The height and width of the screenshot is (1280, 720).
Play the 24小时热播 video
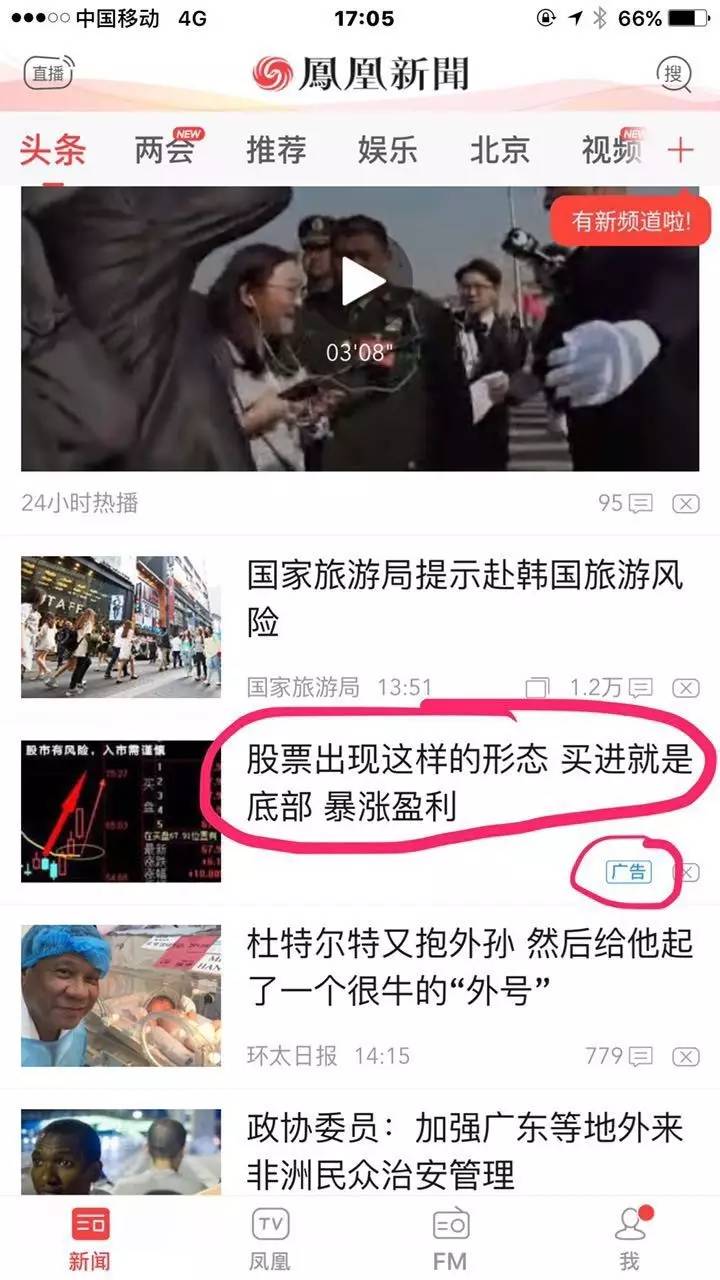click(362, 282)
